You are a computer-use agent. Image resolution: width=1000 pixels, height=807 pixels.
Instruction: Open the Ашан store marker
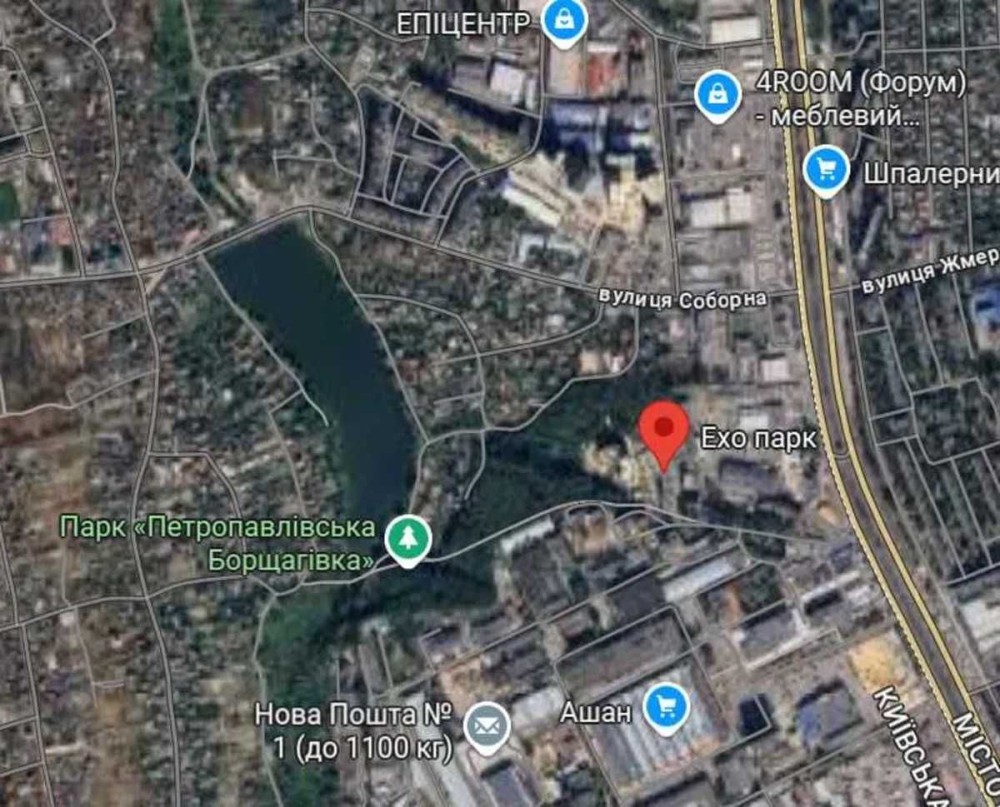coord(665,708)
